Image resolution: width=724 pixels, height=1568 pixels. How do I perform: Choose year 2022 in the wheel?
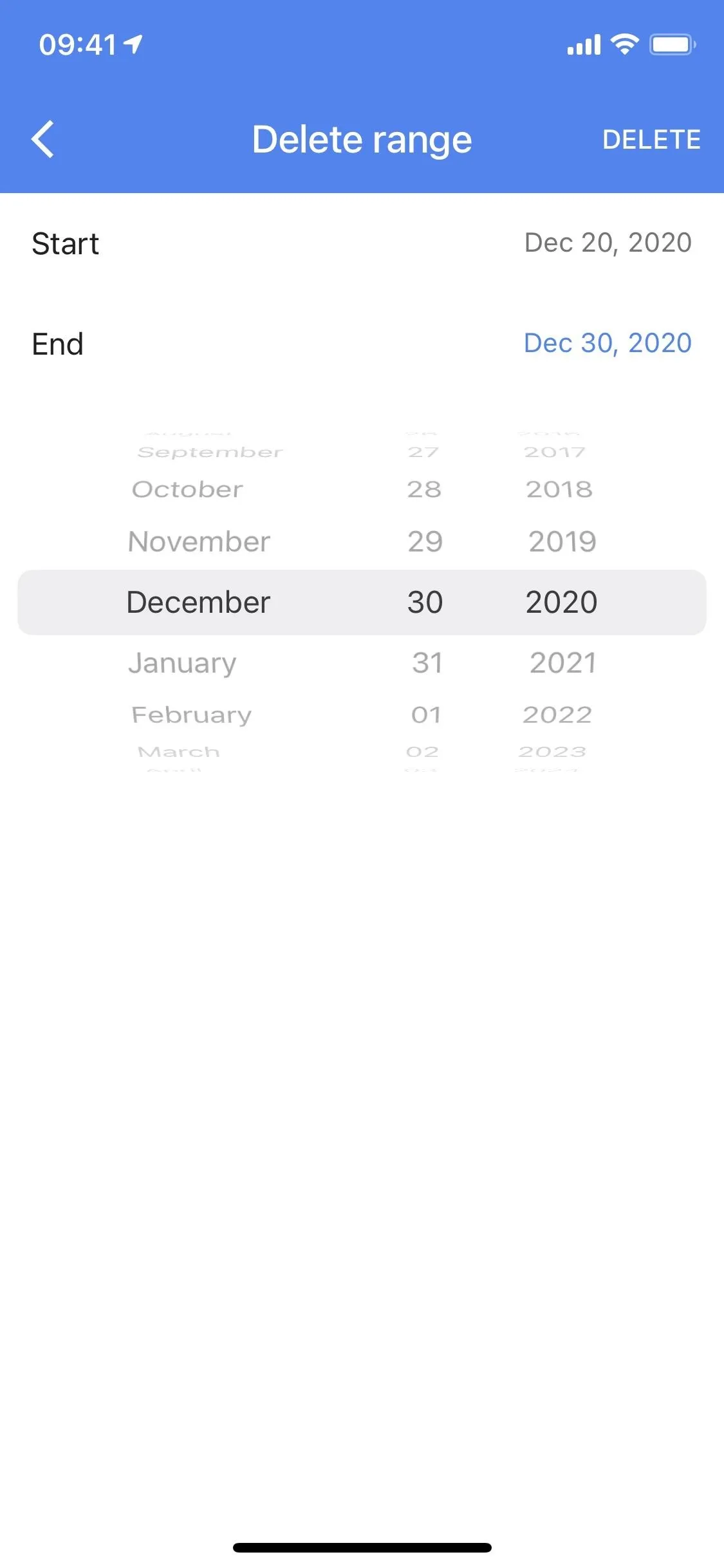tap(557, 715)
